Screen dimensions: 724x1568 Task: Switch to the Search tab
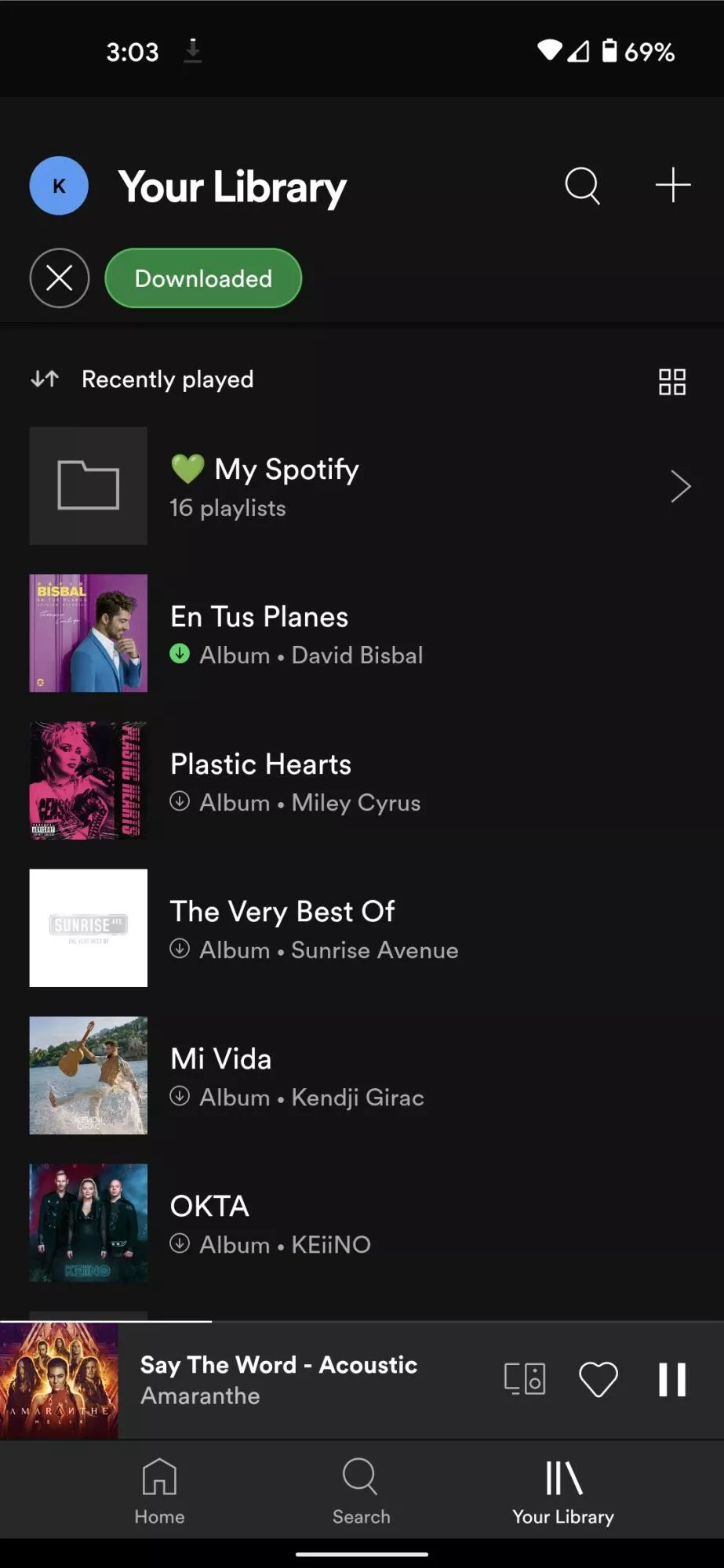coord(361,1491)
